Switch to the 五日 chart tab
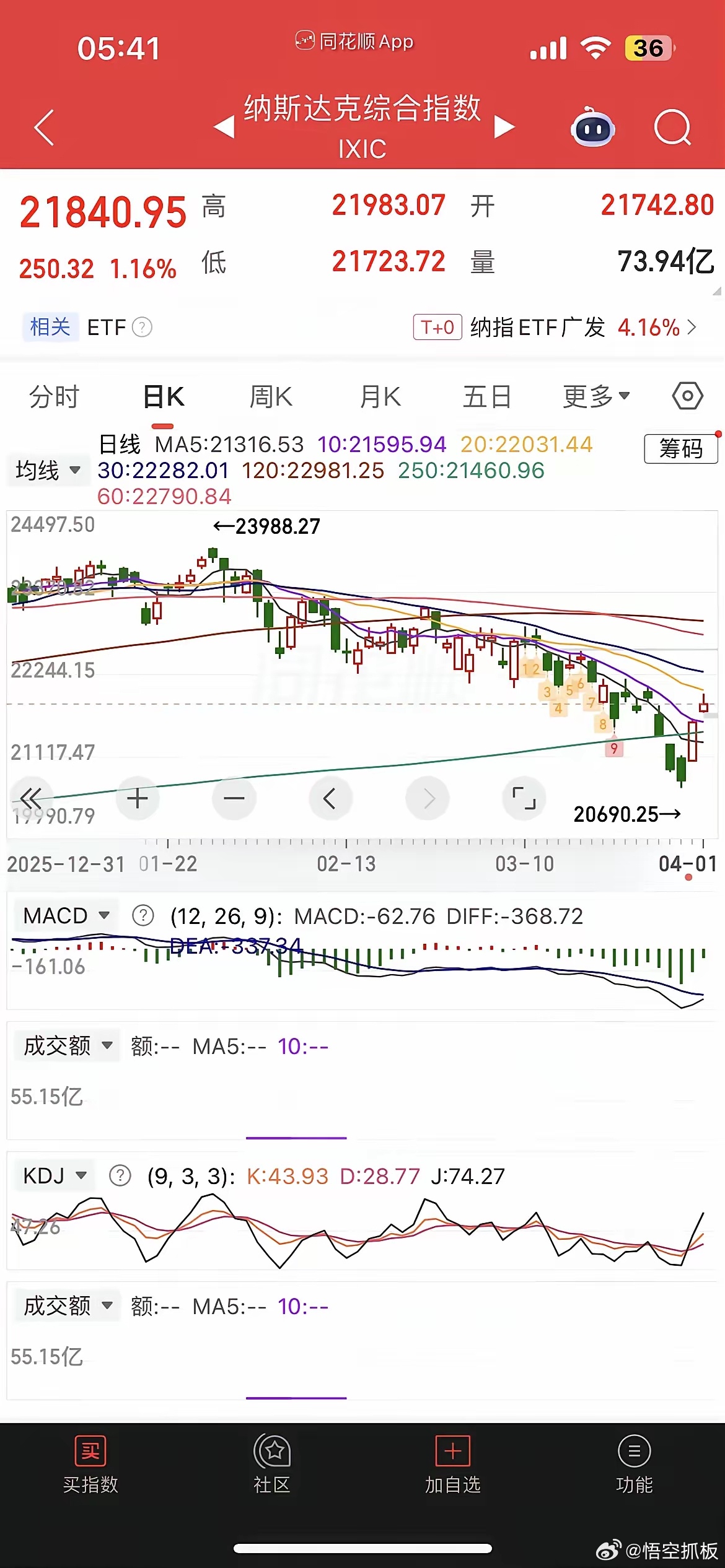 tap(487, 396)
